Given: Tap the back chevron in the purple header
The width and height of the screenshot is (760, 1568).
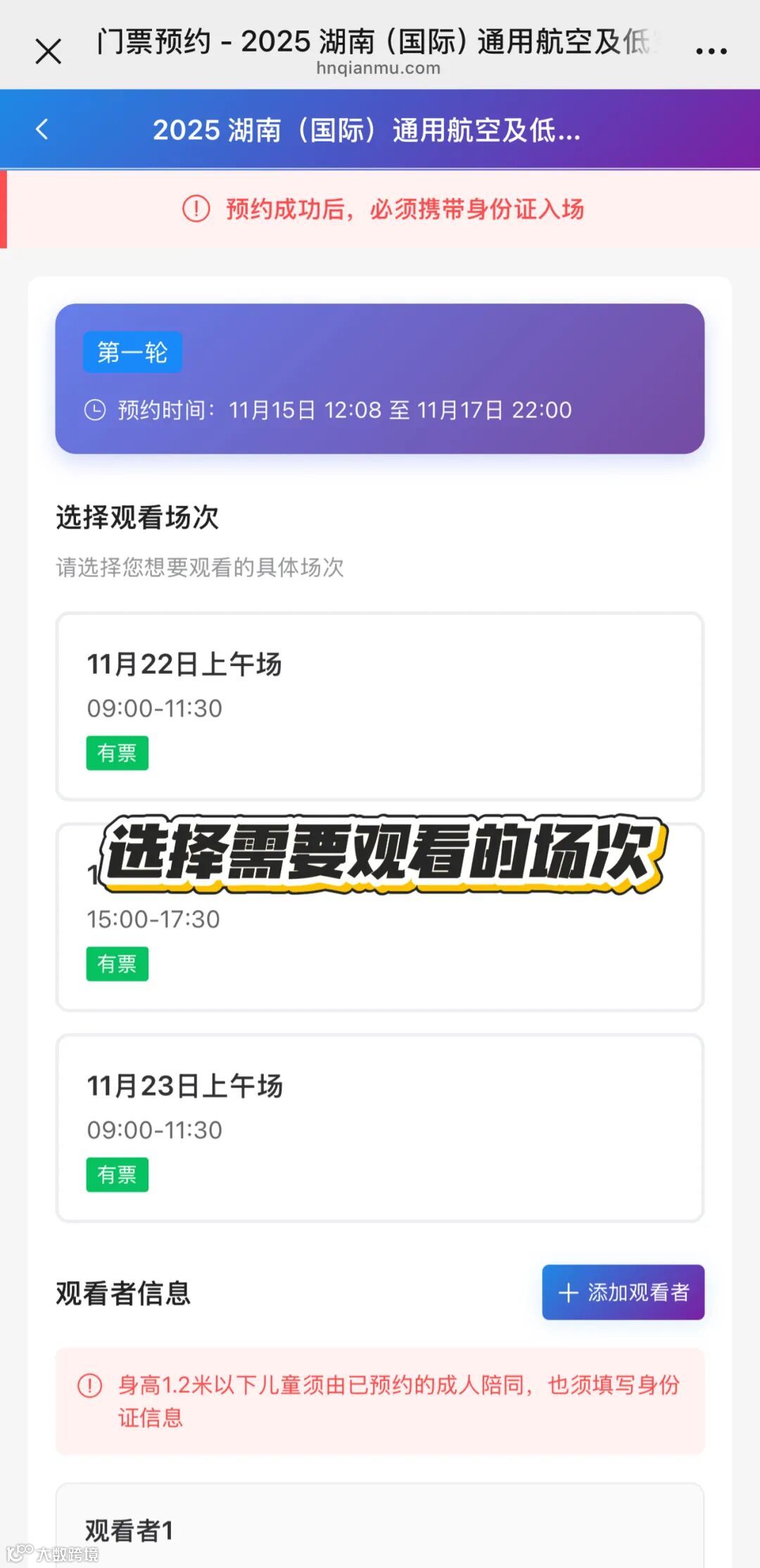Looking at the screenshot, I should point(42,129).
